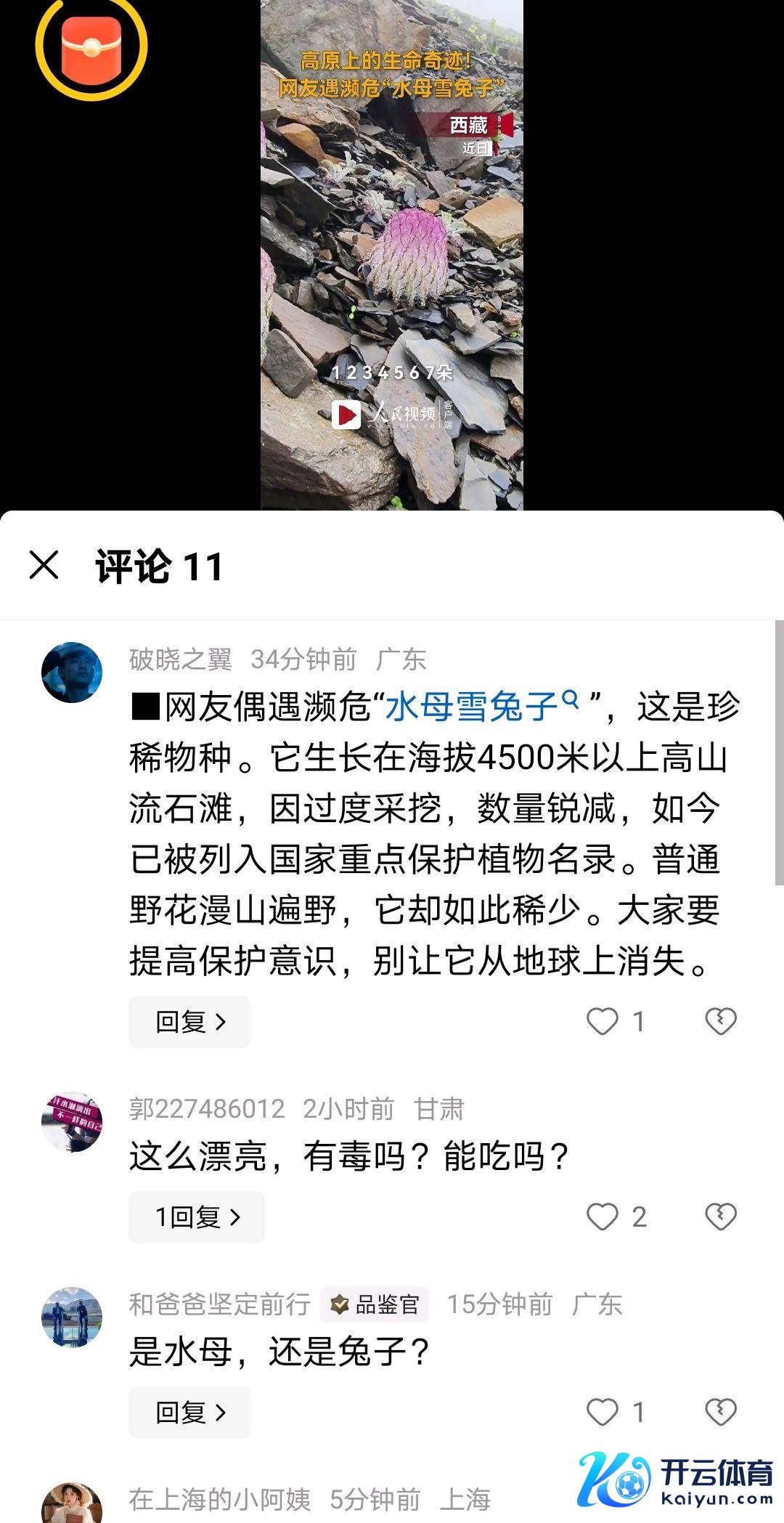Tap the video to return to playback
The width and height of the screenshot is (784, 1523).
point(392,254)
